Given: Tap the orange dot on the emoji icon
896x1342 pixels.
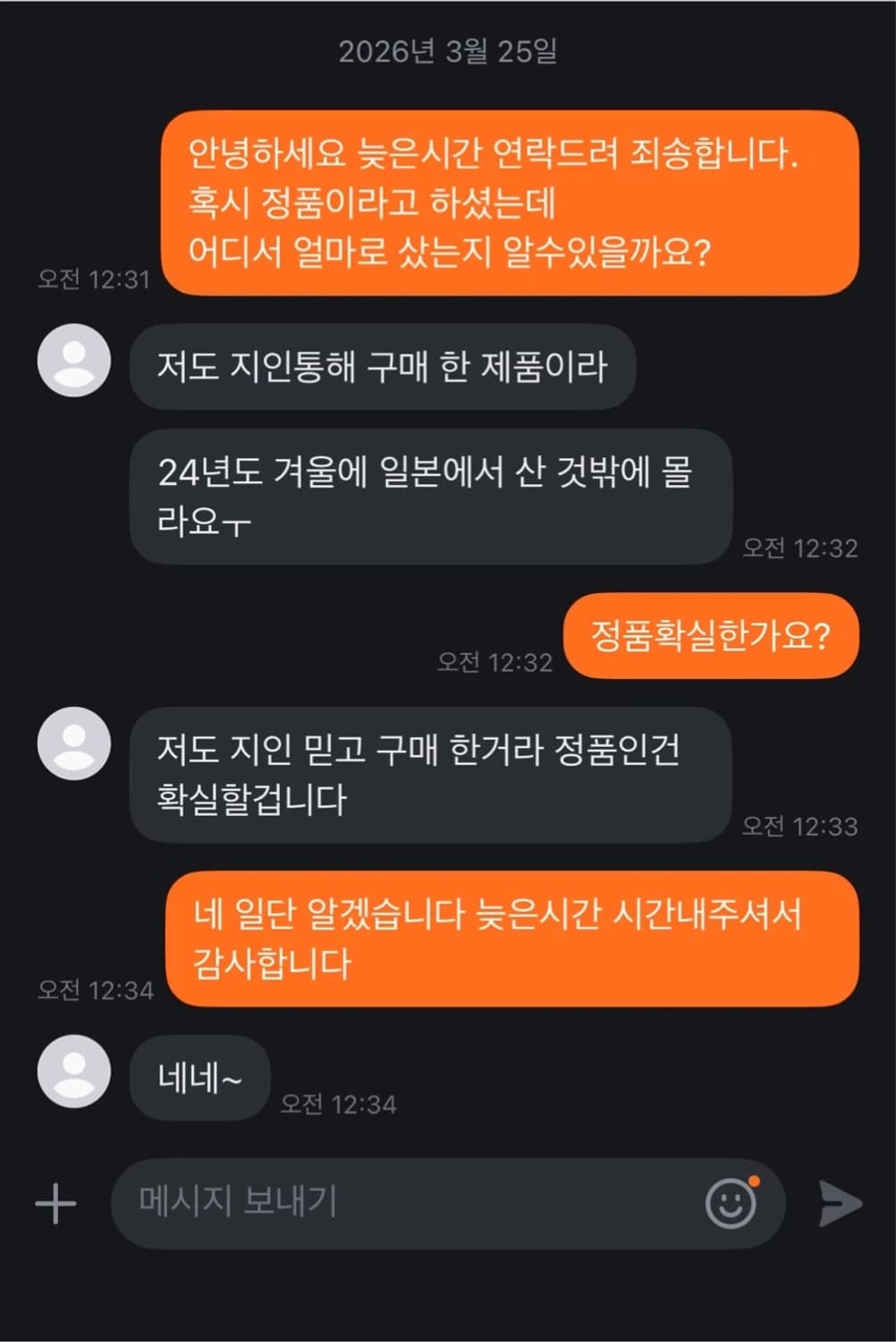Looking at the screenshot, I should 754,1180.
